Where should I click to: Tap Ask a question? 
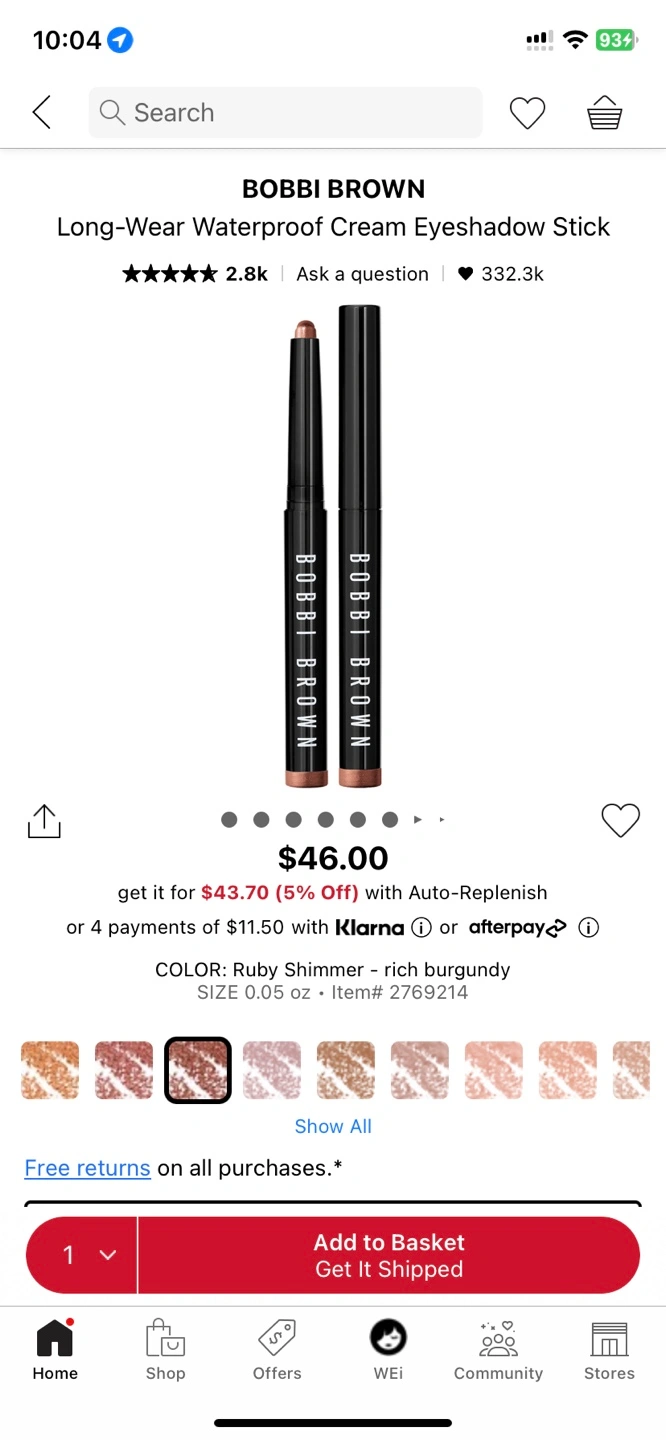pos(362,274)
